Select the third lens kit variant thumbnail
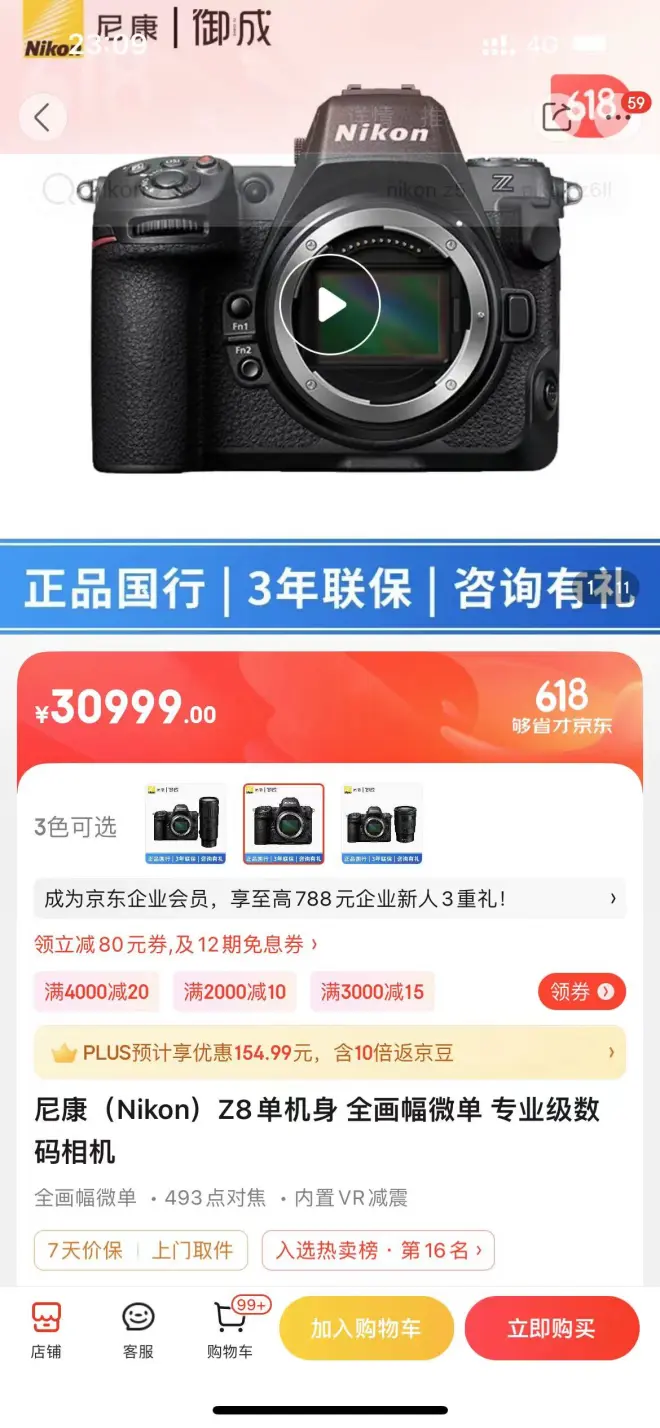 click(x=381, y=823)
